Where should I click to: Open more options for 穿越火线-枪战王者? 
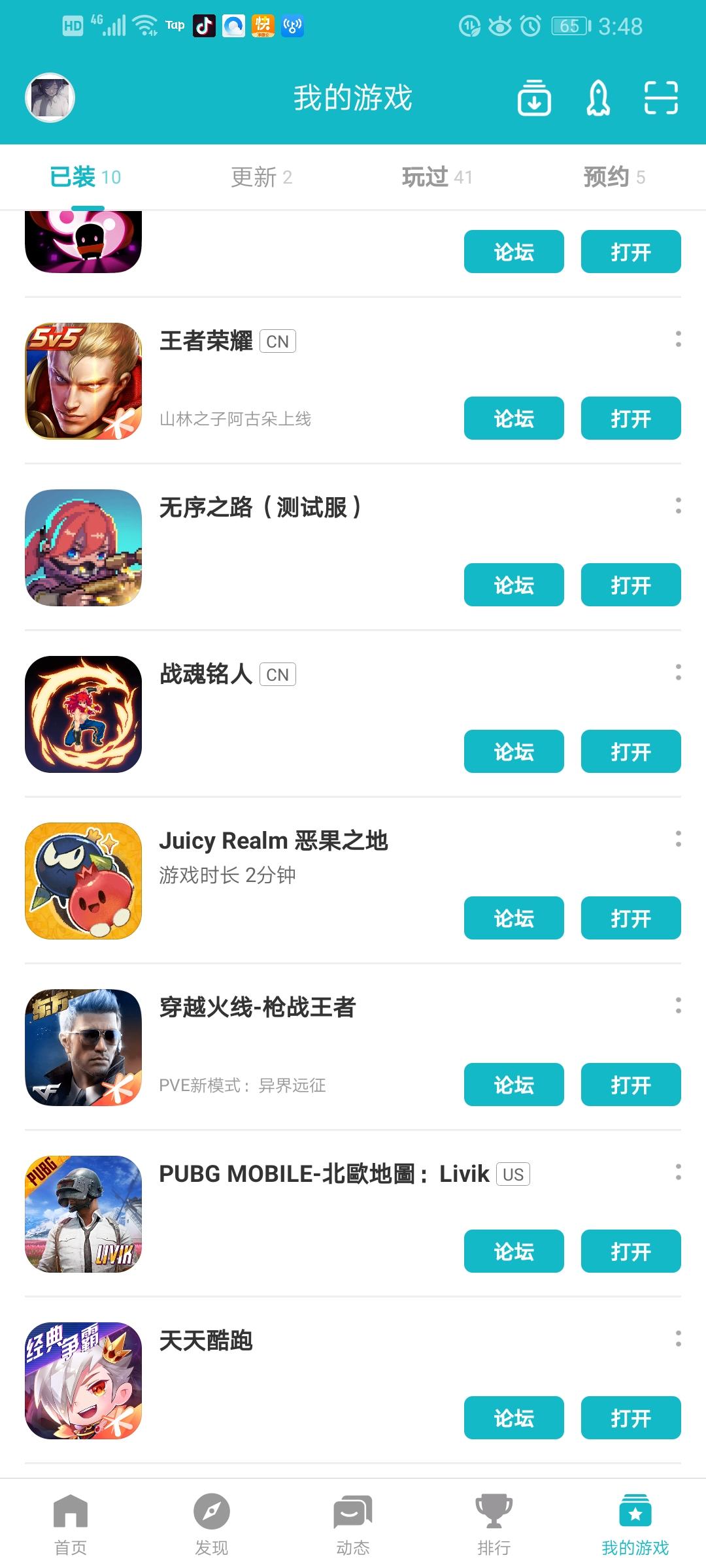pos(678,1005)
